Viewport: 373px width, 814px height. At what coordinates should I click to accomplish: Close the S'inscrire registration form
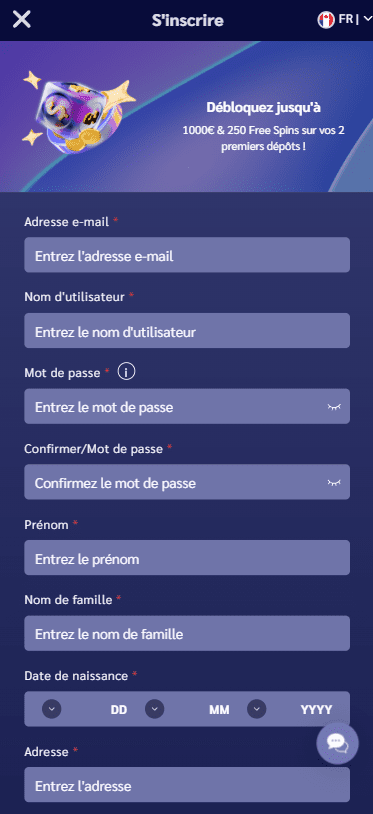coord(21,20)
